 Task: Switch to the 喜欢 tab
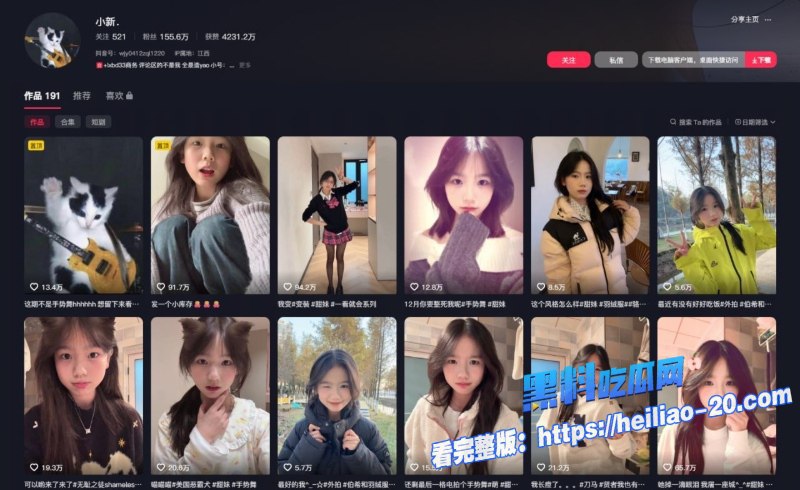(x=119, y=95)
